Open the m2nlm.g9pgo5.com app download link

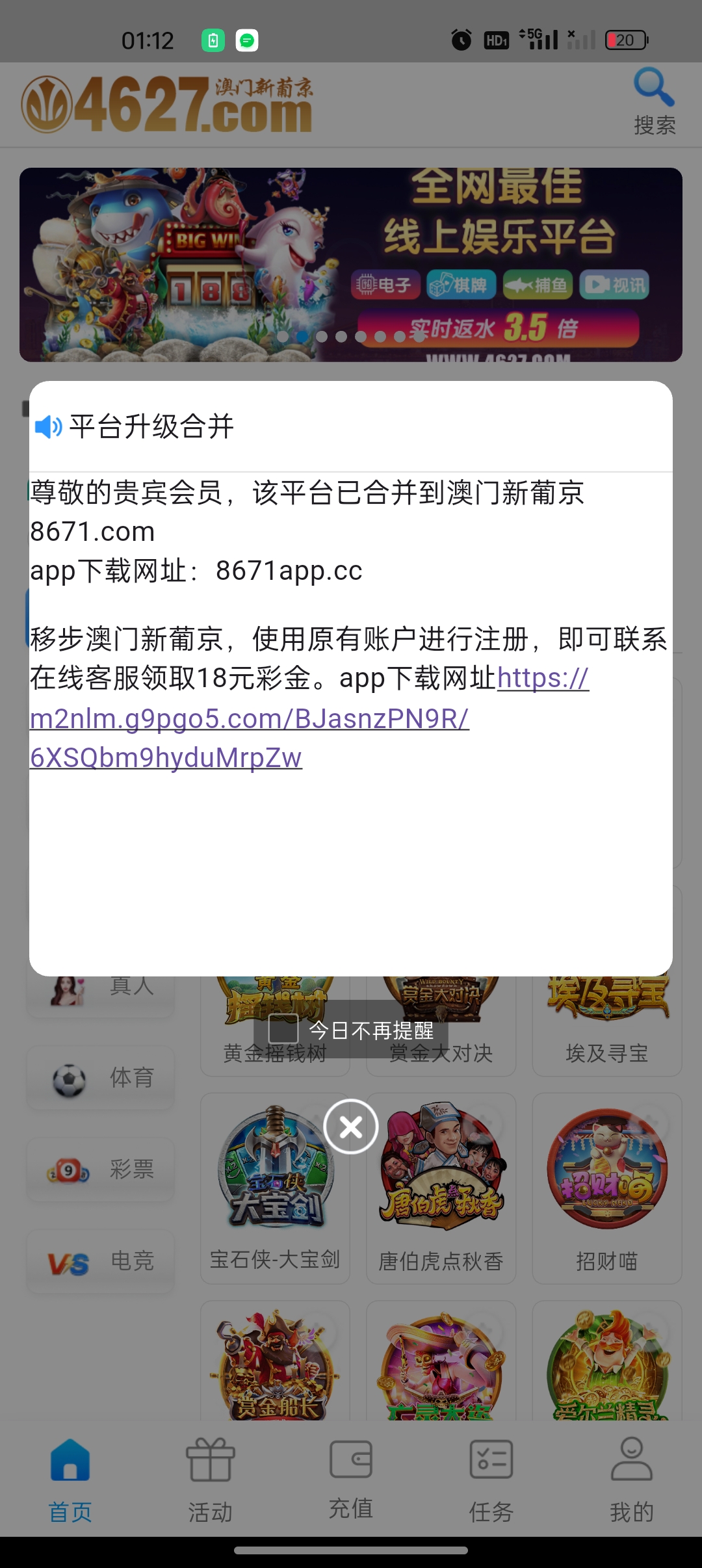[250, 718]
